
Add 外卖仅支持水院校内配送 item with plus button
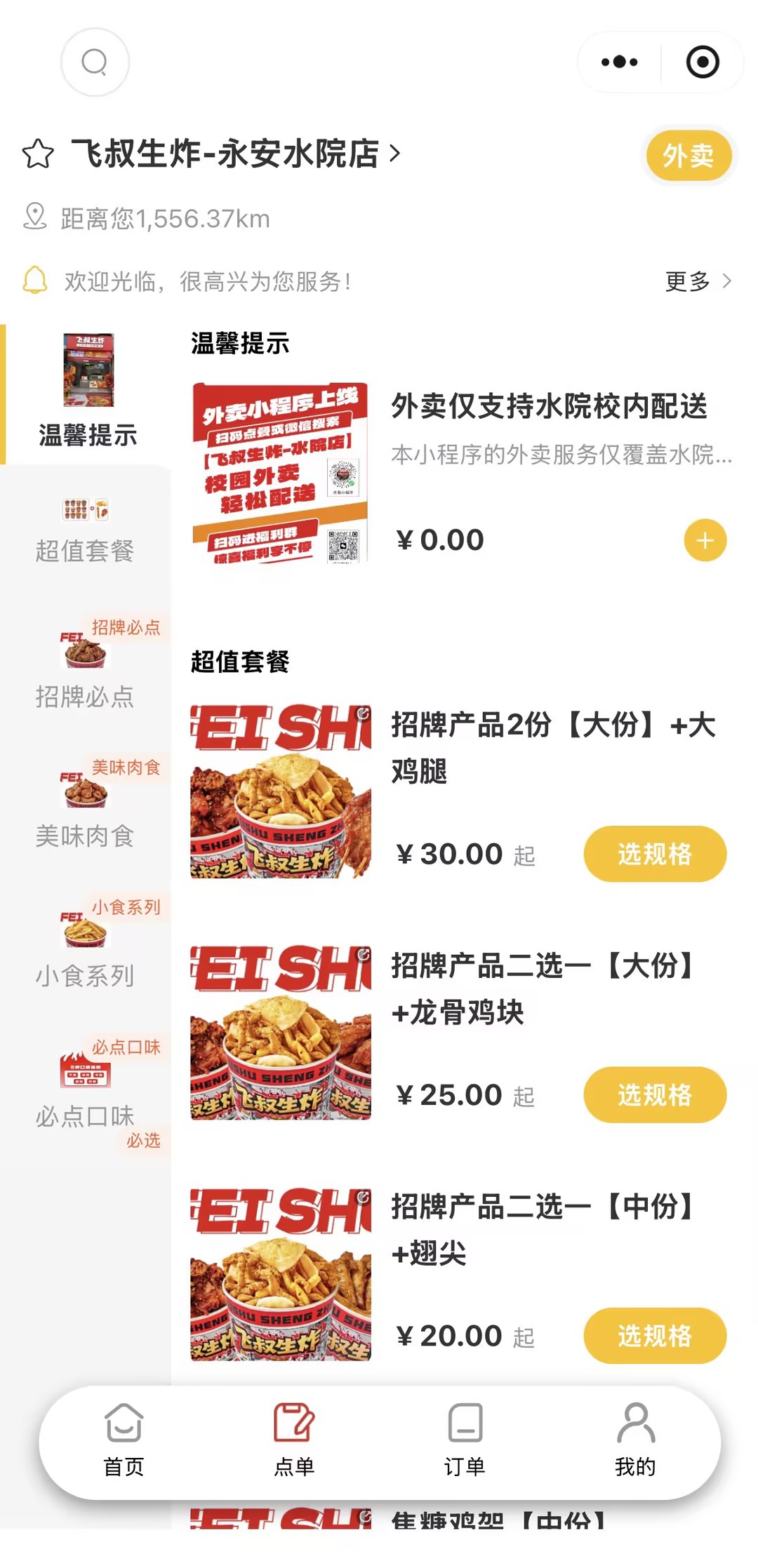click(705, 540)
